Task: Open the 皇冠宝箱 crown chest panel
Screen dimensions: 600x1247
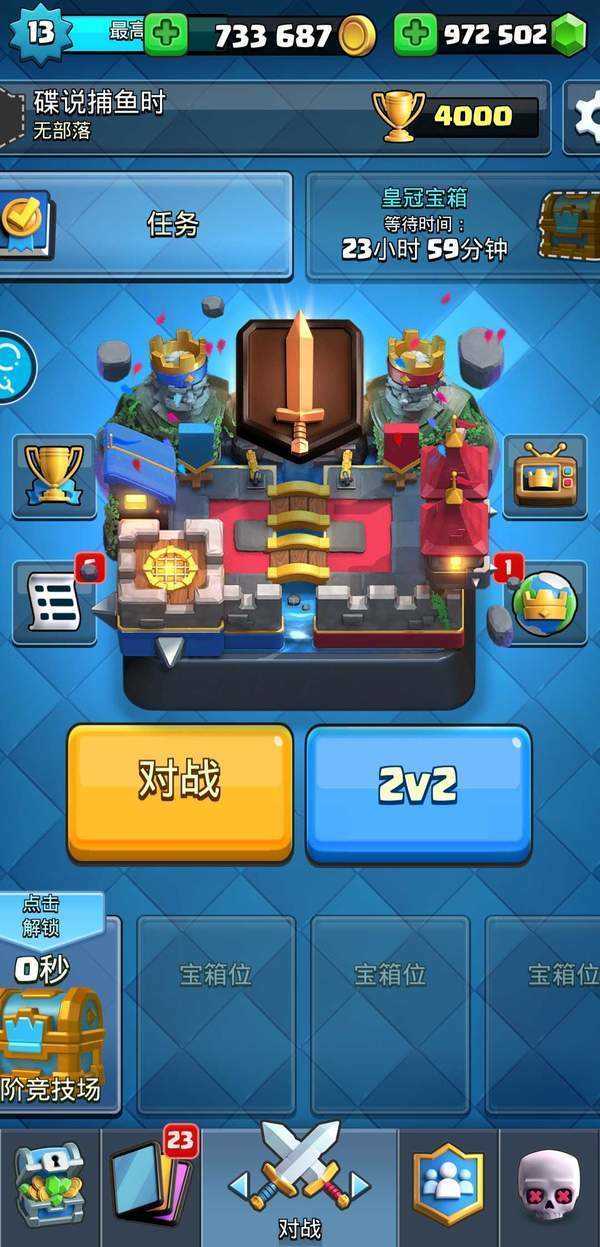Action: coord(426,225)
